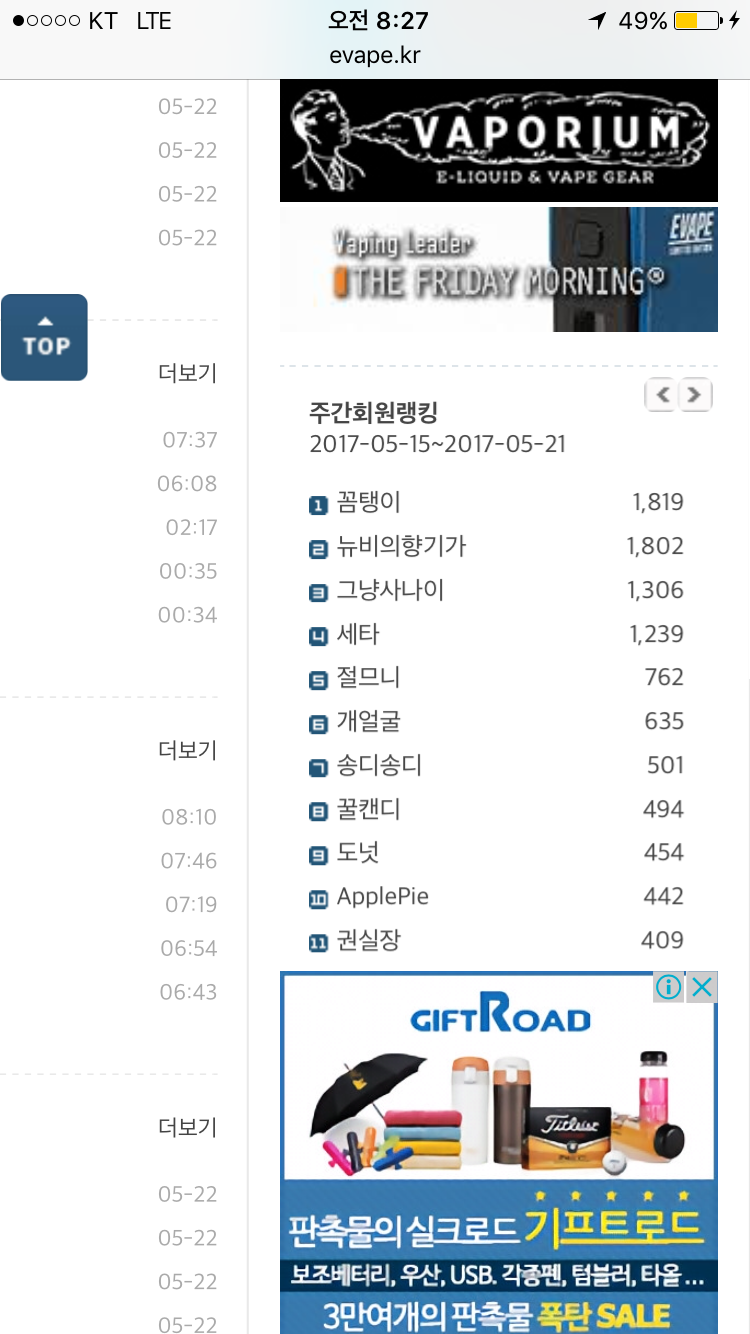Tap the 더보기 link above the 08:10 entry
This screenshot has height=1334, width=750.
pos(187,751)
